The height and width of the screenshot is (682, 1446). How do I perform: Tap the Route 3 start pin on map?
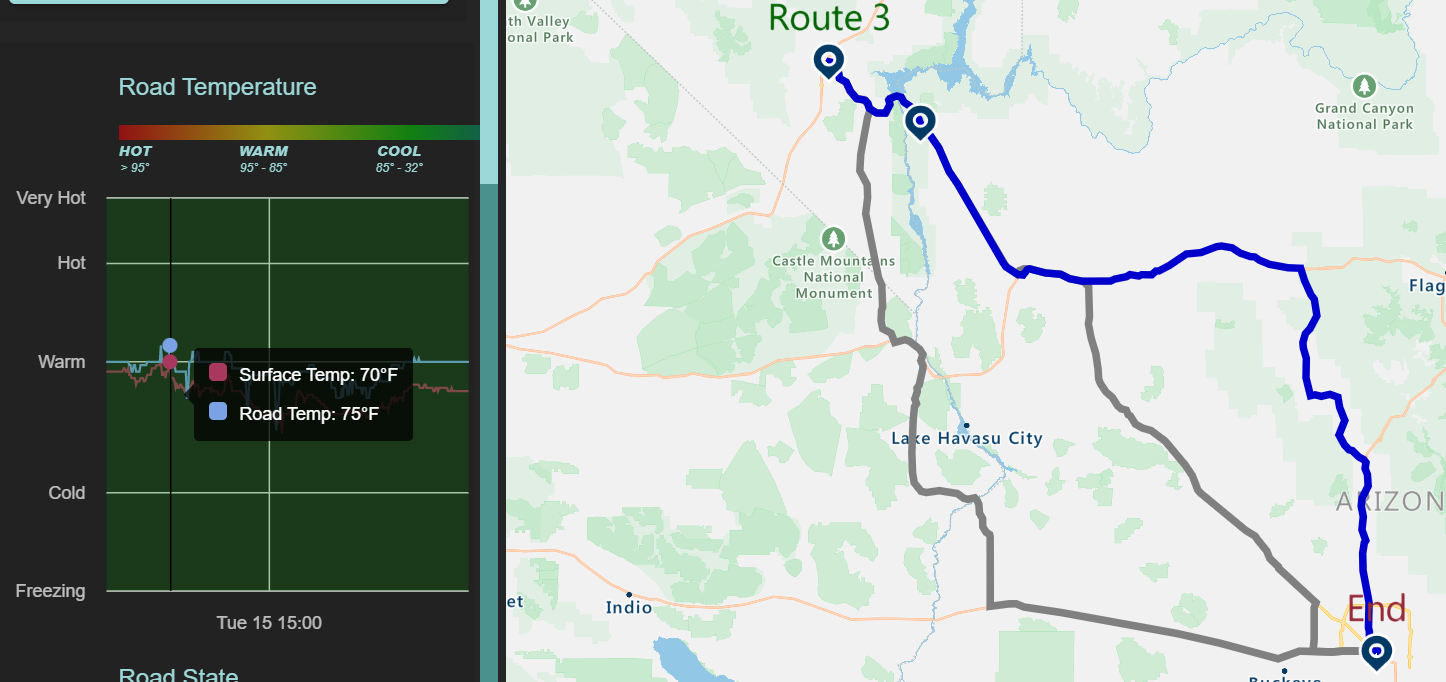click(828, 61)
